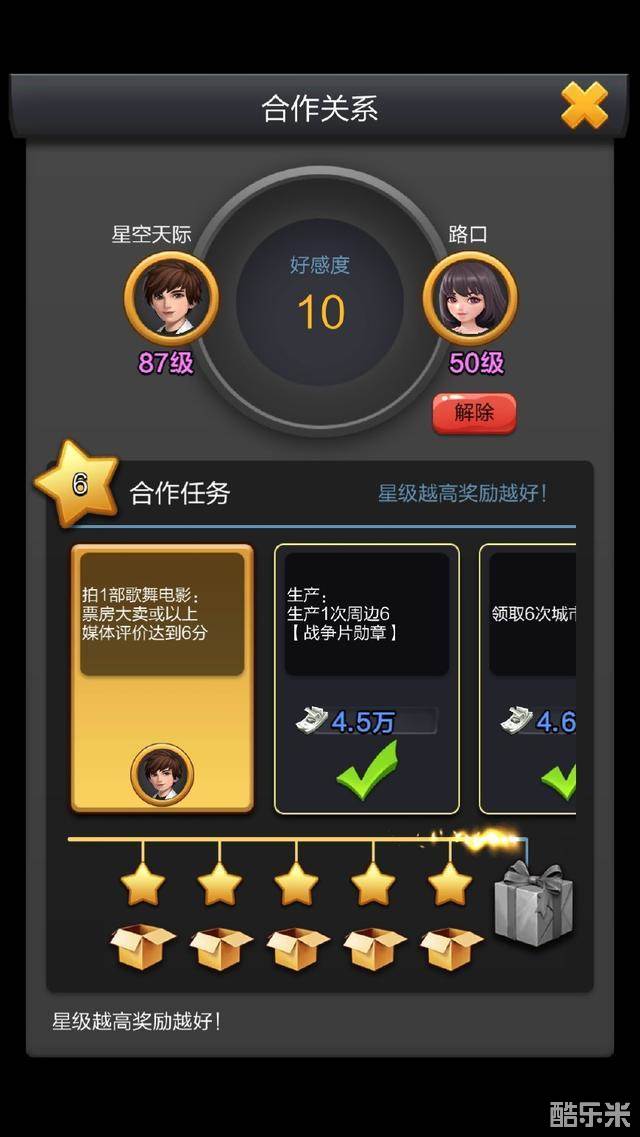Open the 领取6次城市 task card
Image resolution: width=640 pixels, height=1137 pixels.
click(x=532, y=677)
